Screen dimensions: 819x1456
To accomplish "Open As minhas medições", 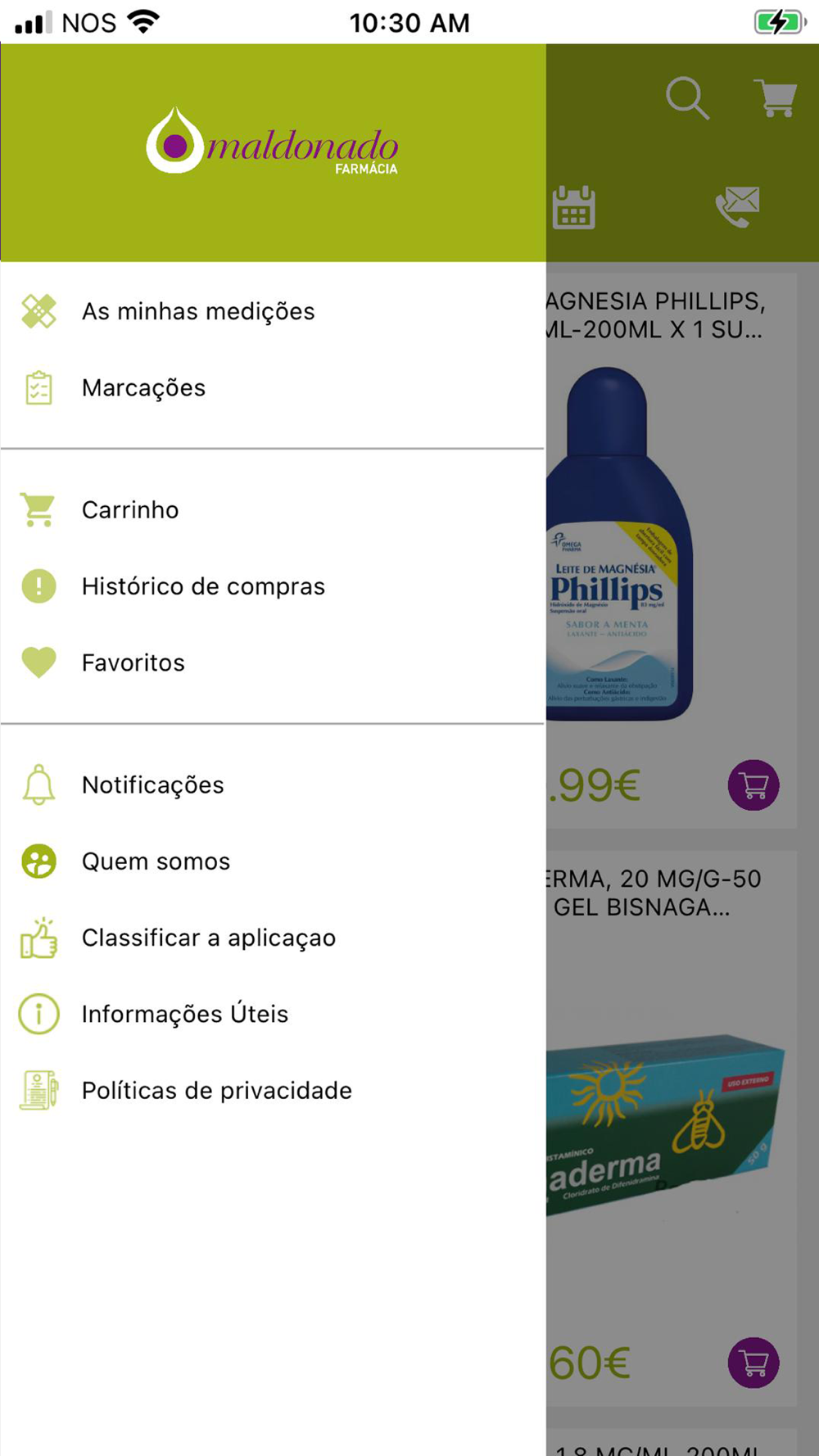I will pyautogui.click(x=273, y=311).
